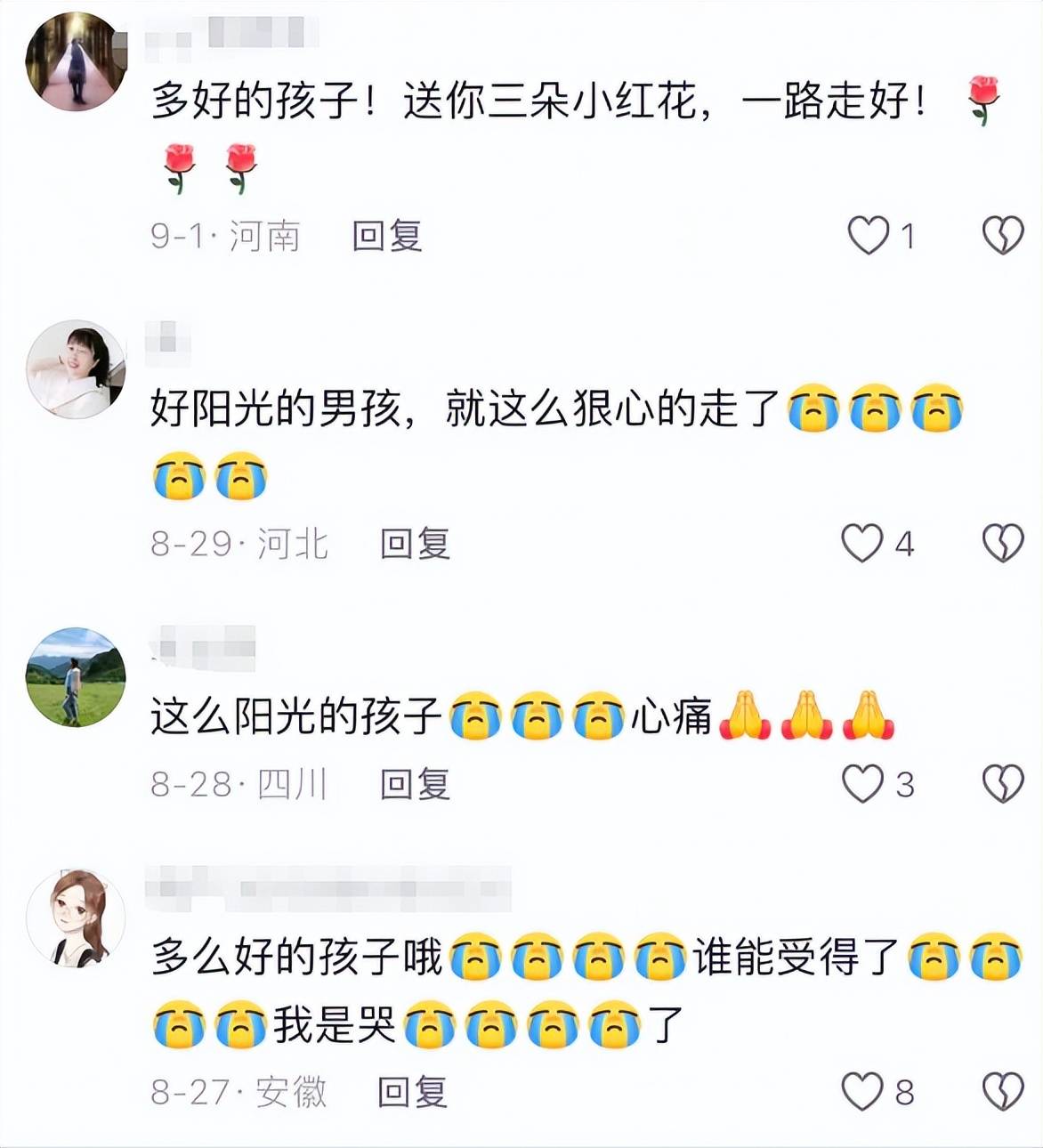This screenshot has height=1148, width=1043.
Task: Reply to the 河南 comment from 9-1
Action: pos(386,237)
